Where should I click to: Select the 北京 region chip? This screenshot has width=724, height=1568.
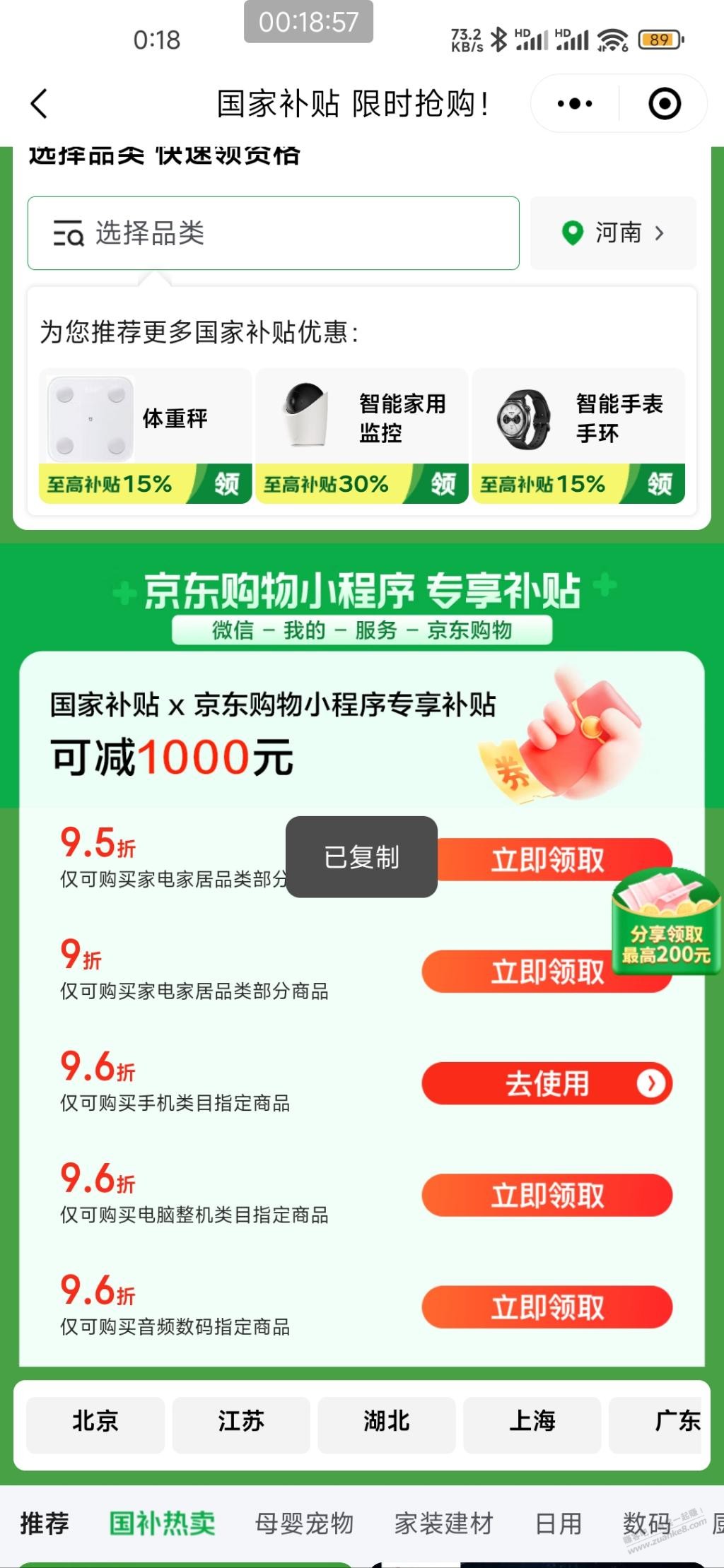(95, 1420)
